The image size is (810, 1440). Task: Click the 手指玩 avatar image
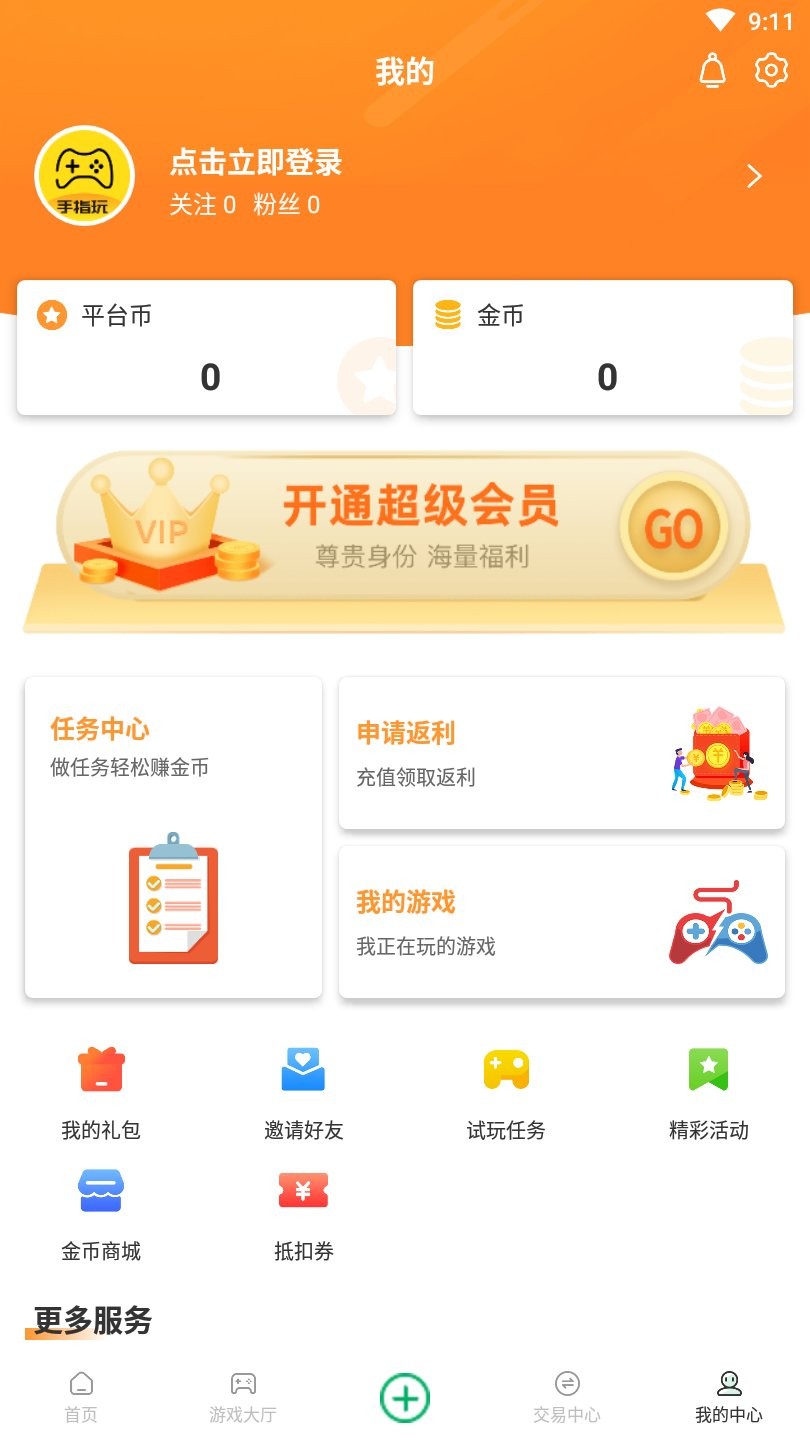[x=85, y=175]
